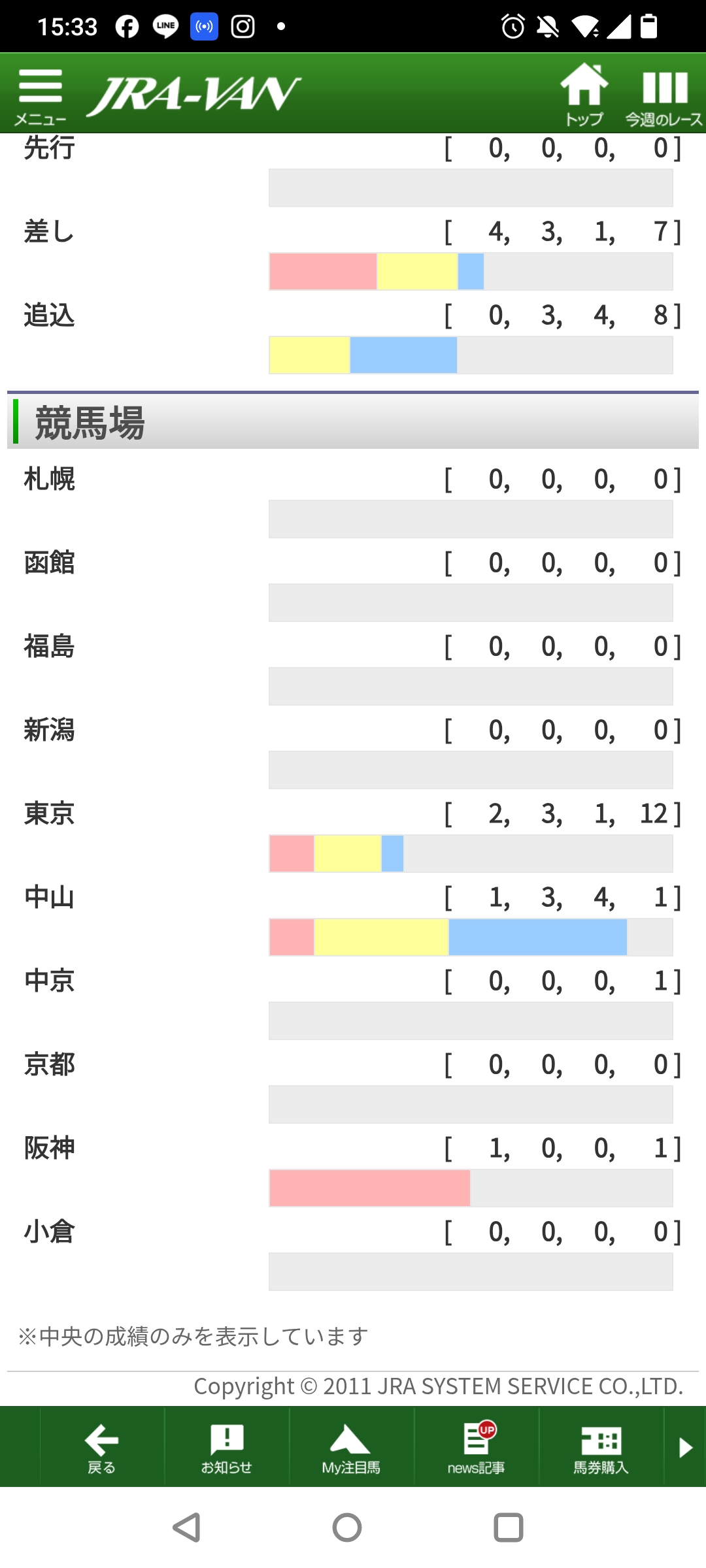
Task: Show more bottom bar items arrow
Action: click(685, 1448)
